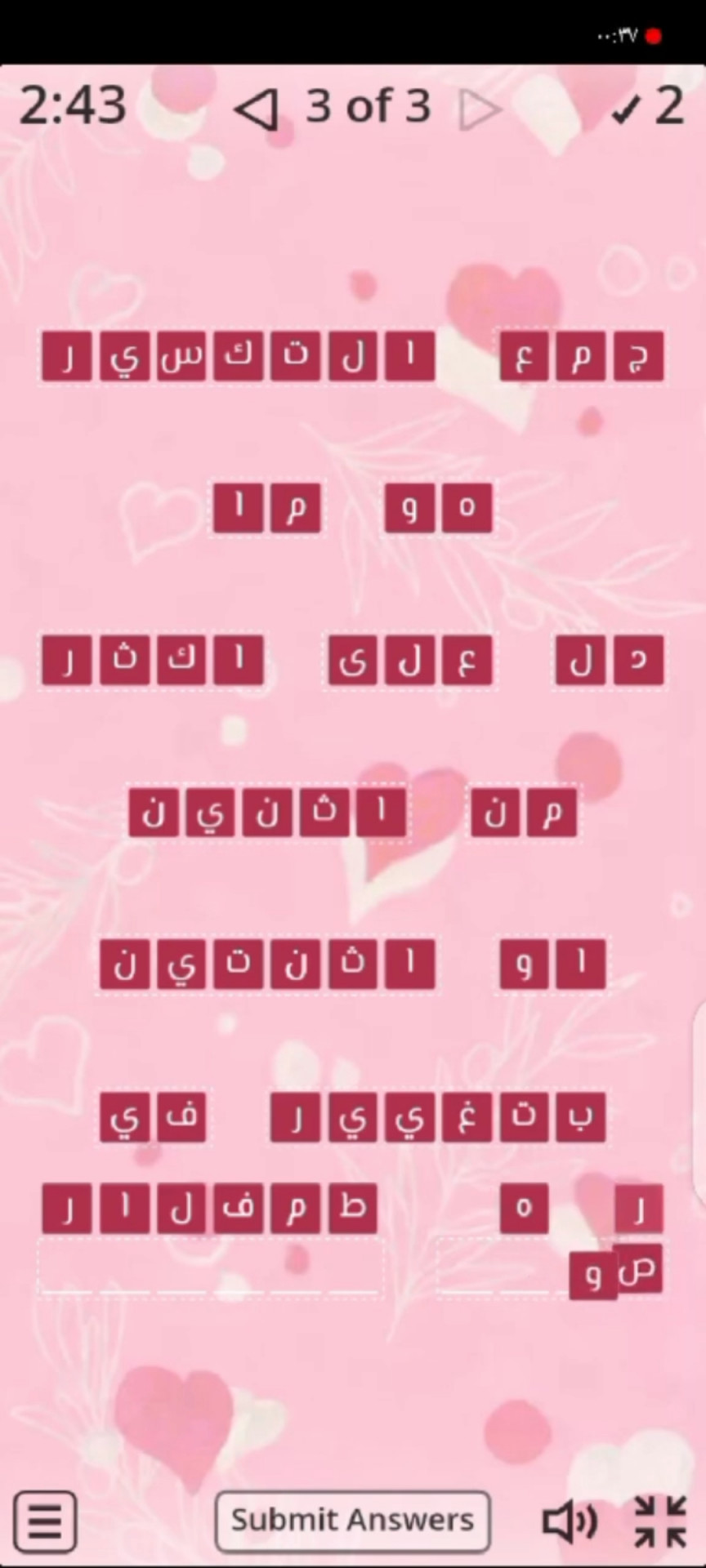This screenshot has height=1568, width=706.
Task: Go to the previous question arrow
Action: [x=257, y=109]
